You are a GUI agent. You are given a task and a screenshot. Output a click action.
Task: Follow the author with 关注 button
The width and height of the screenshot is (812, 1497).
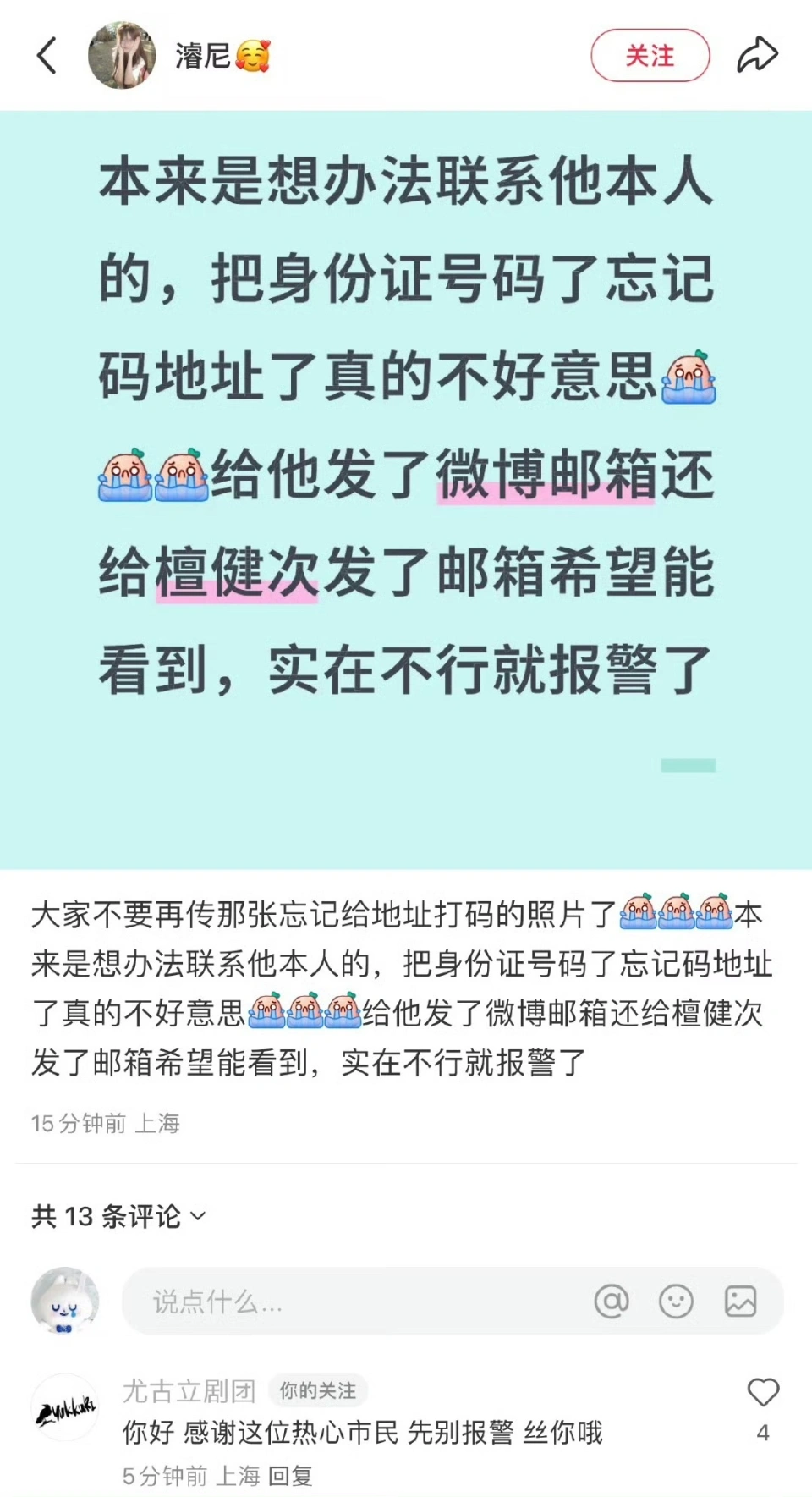(x=650, y=56)
